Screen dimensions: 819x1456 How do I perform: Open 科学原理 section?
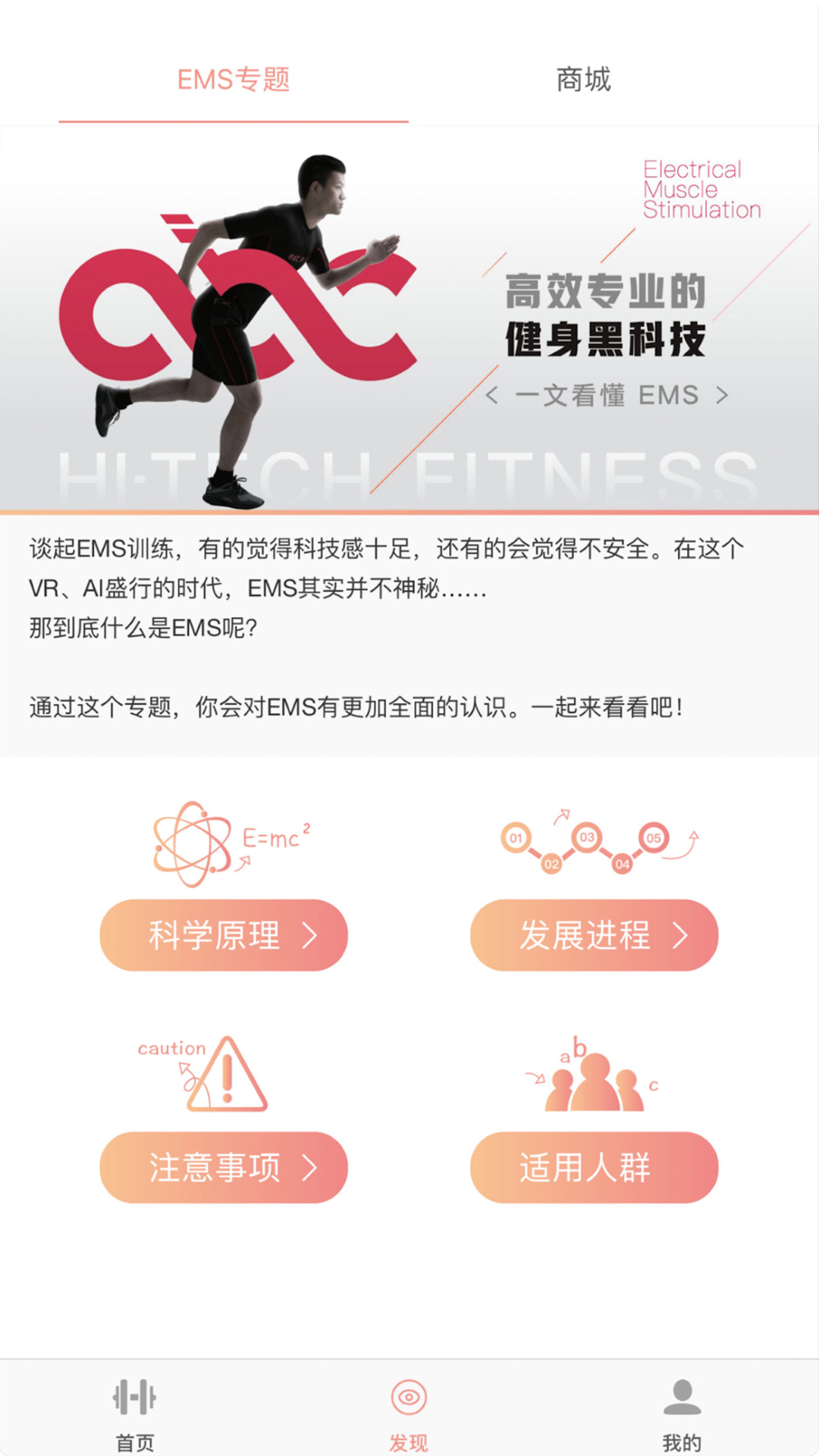(224, 935)
